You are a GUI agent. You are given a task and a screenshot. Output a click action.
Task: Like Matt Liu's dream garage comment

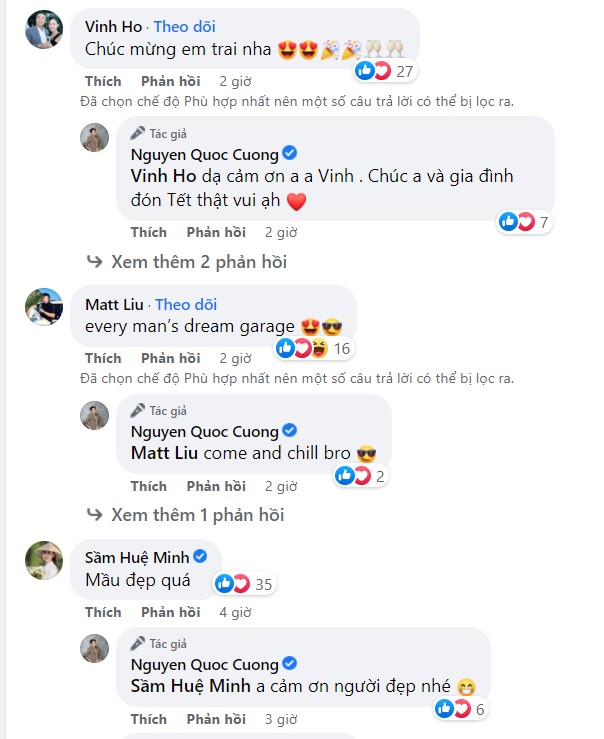tap(103, 358)
